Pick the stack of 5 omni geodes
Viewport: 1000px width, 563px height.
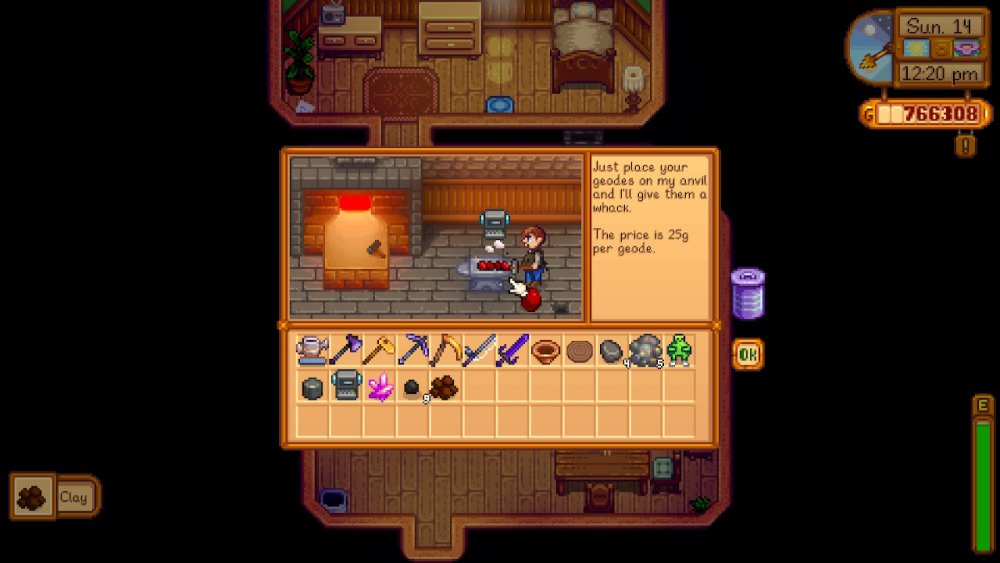[x=645, y=350]
